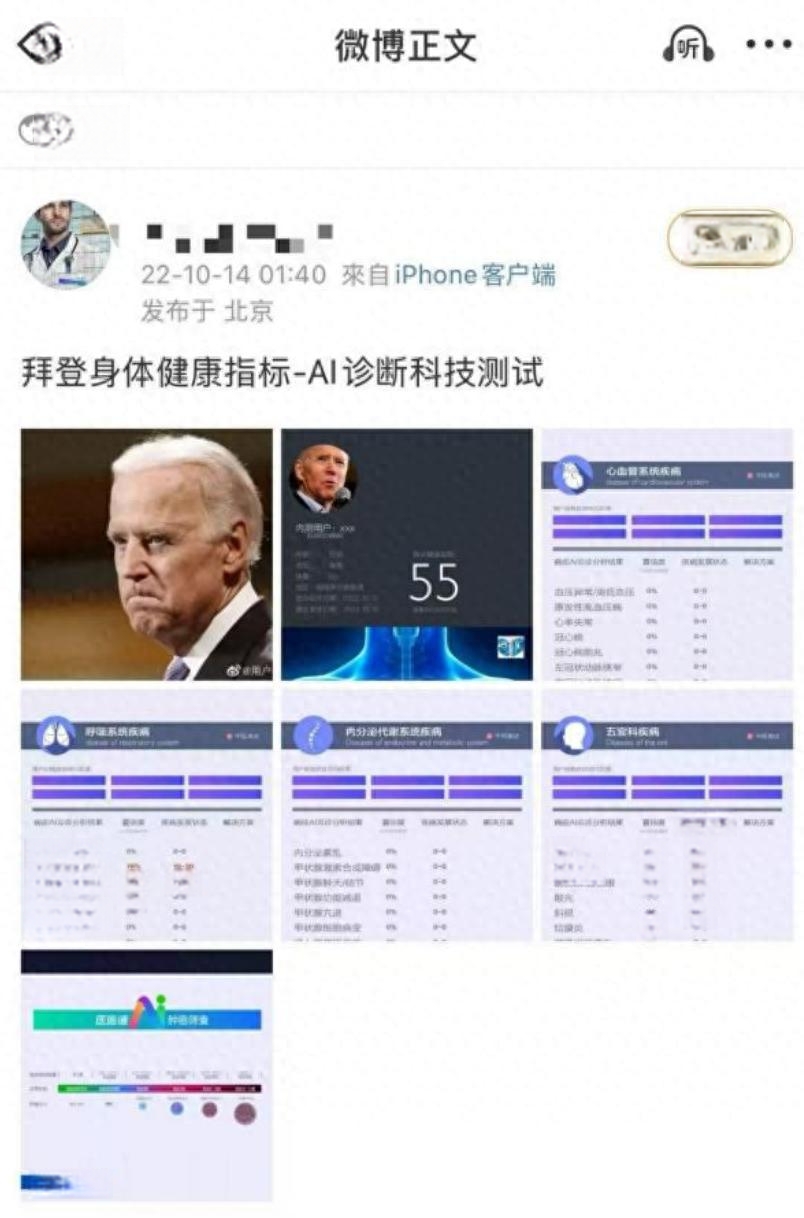This screenshot has width=804, height=1218.
Task: Open the 呼吸系统疾病 report image
Action: coord(146,815)
